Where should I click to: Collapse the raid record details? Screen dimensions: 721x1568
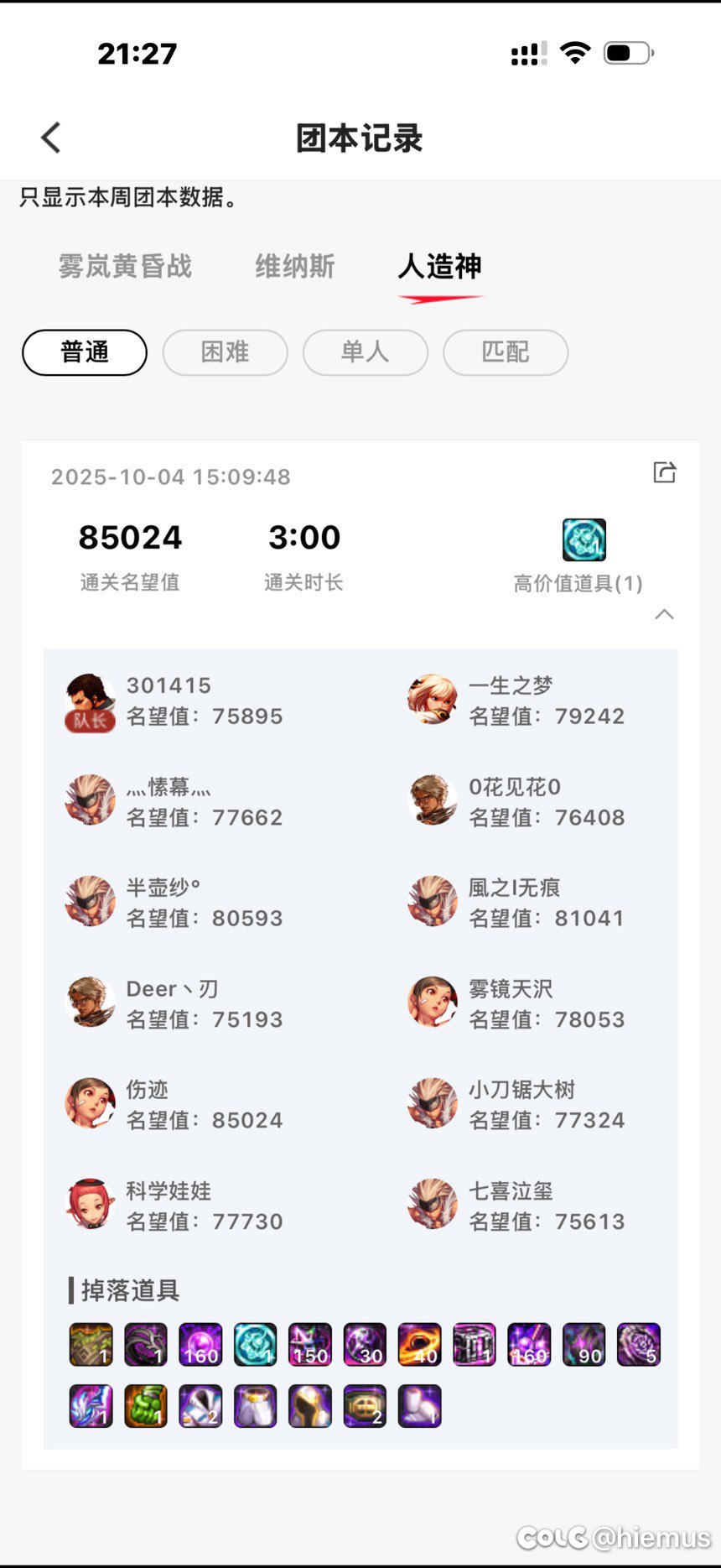[664, 614]
